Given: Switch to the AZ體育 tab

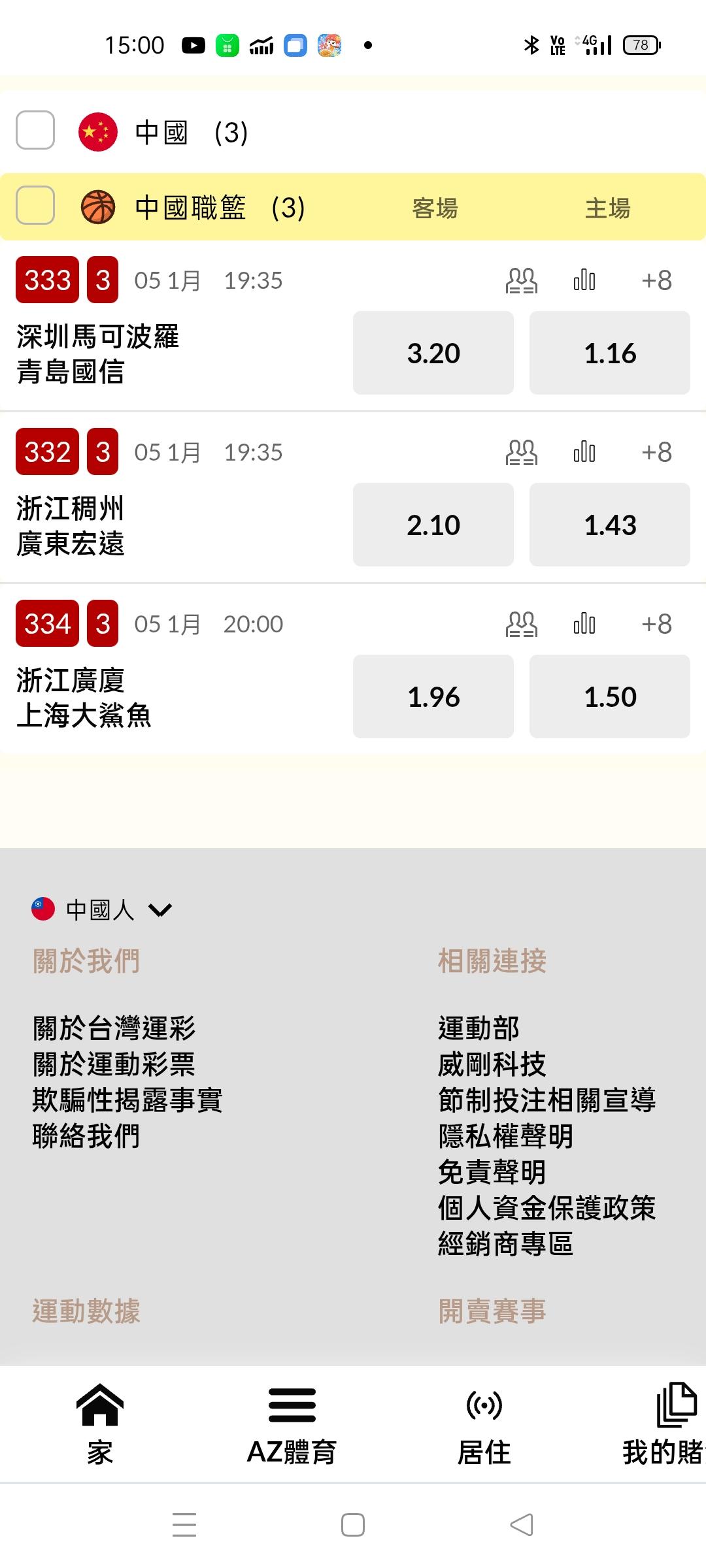Looking at the screenshot, I should coord(292,1424).
